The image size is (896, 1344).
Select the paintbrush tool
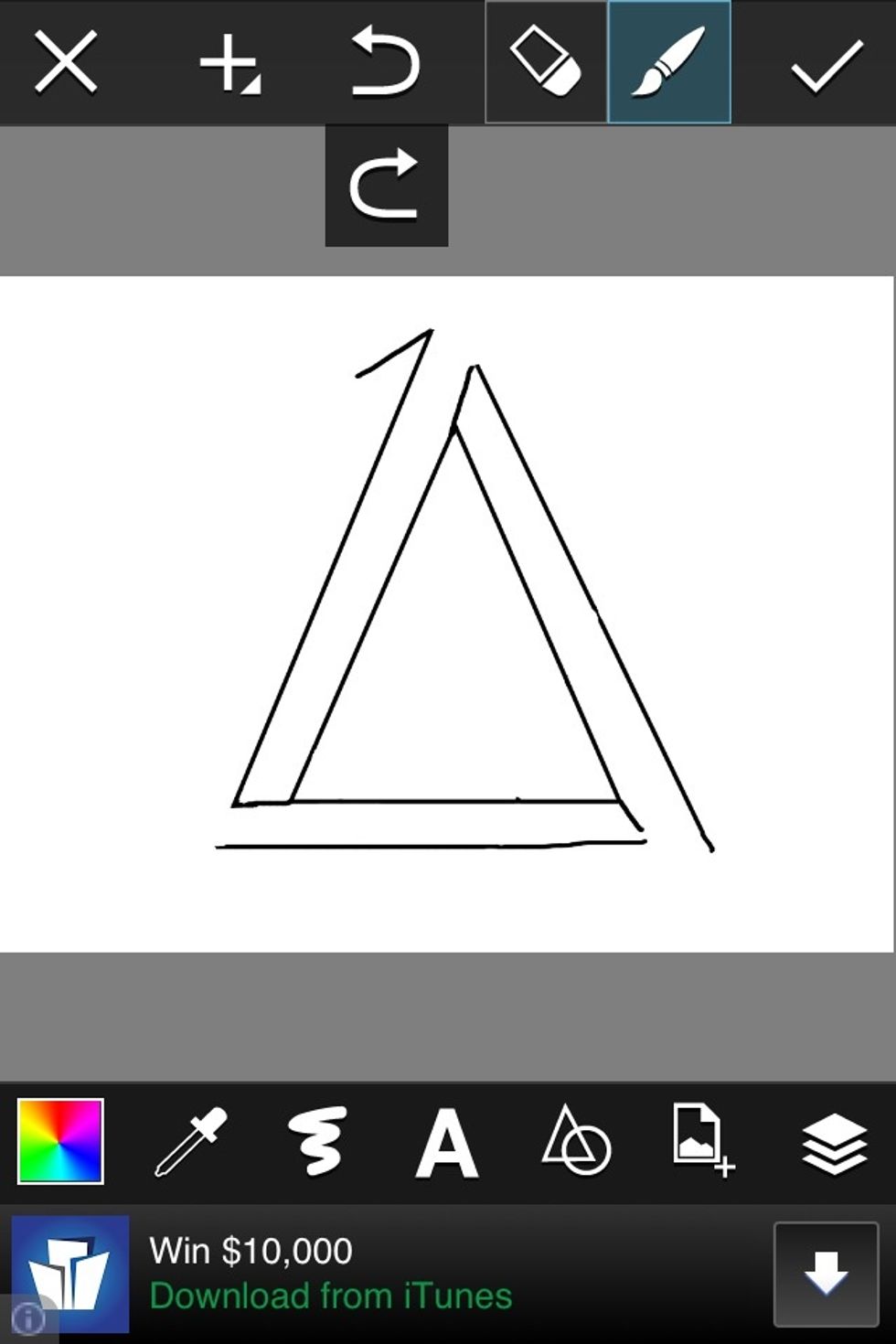coord(668,61)
